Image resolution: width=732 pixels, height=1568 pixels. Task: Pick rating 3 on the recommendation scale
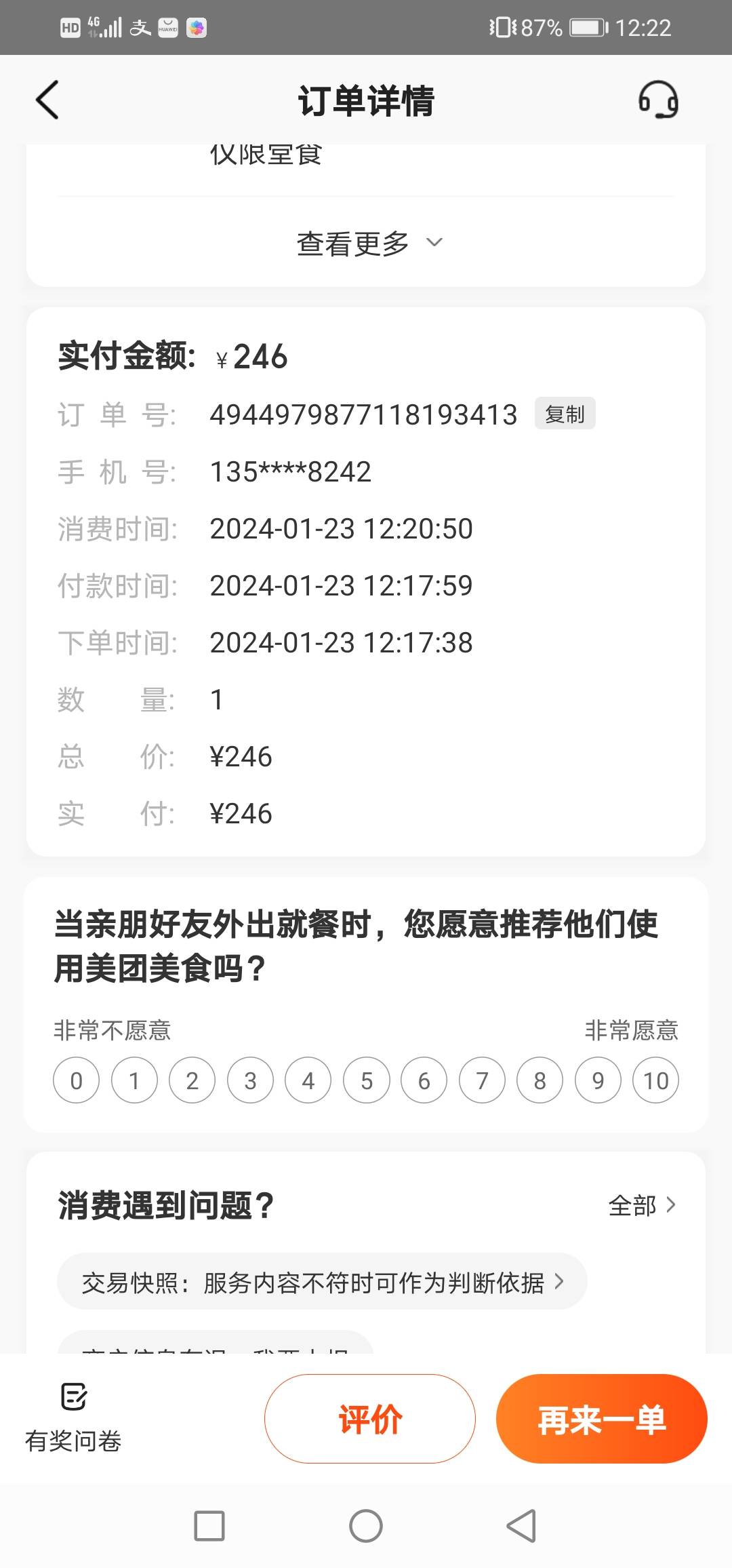250,1080
